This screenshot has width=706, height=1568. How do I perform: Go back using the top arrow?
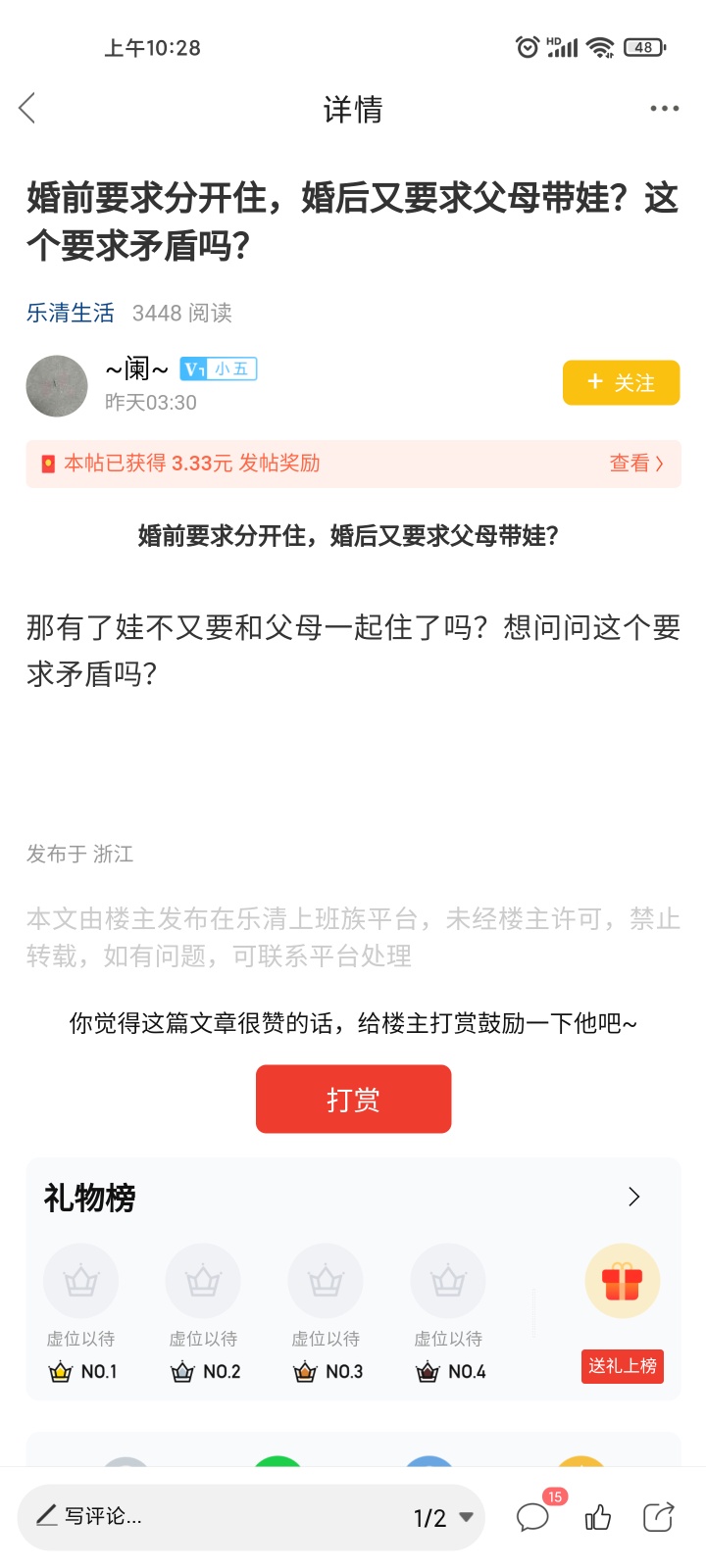coord(27,109)
